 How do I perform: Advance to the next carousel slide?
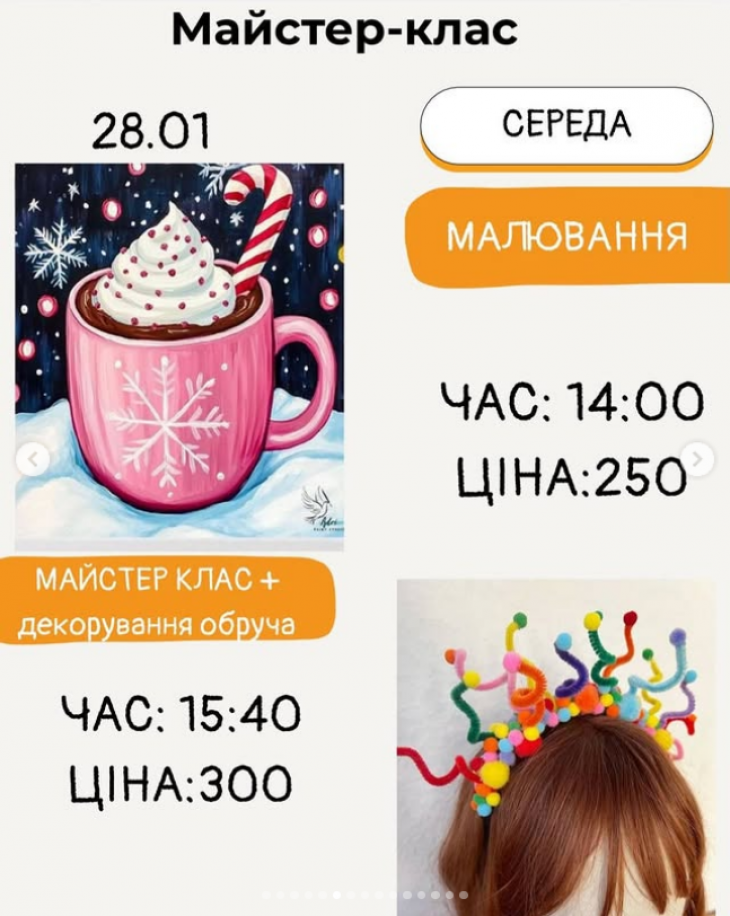pos(697,460)
